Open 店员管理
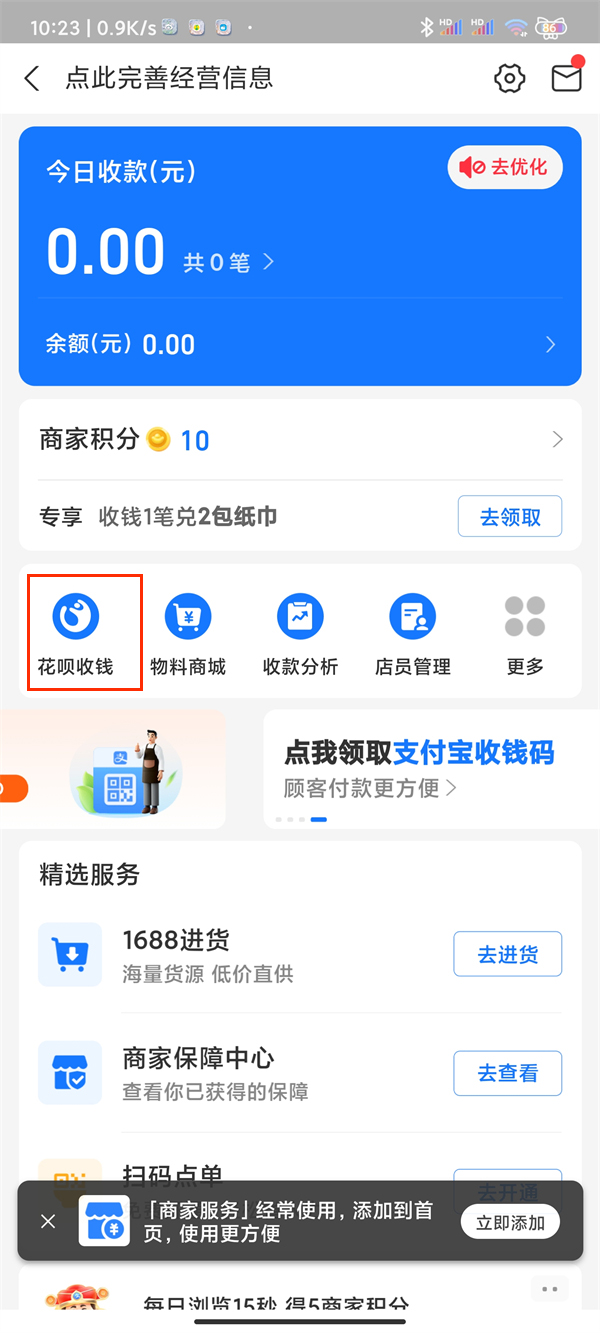The height and width of the screenshot is (1333, 600). 412,632
